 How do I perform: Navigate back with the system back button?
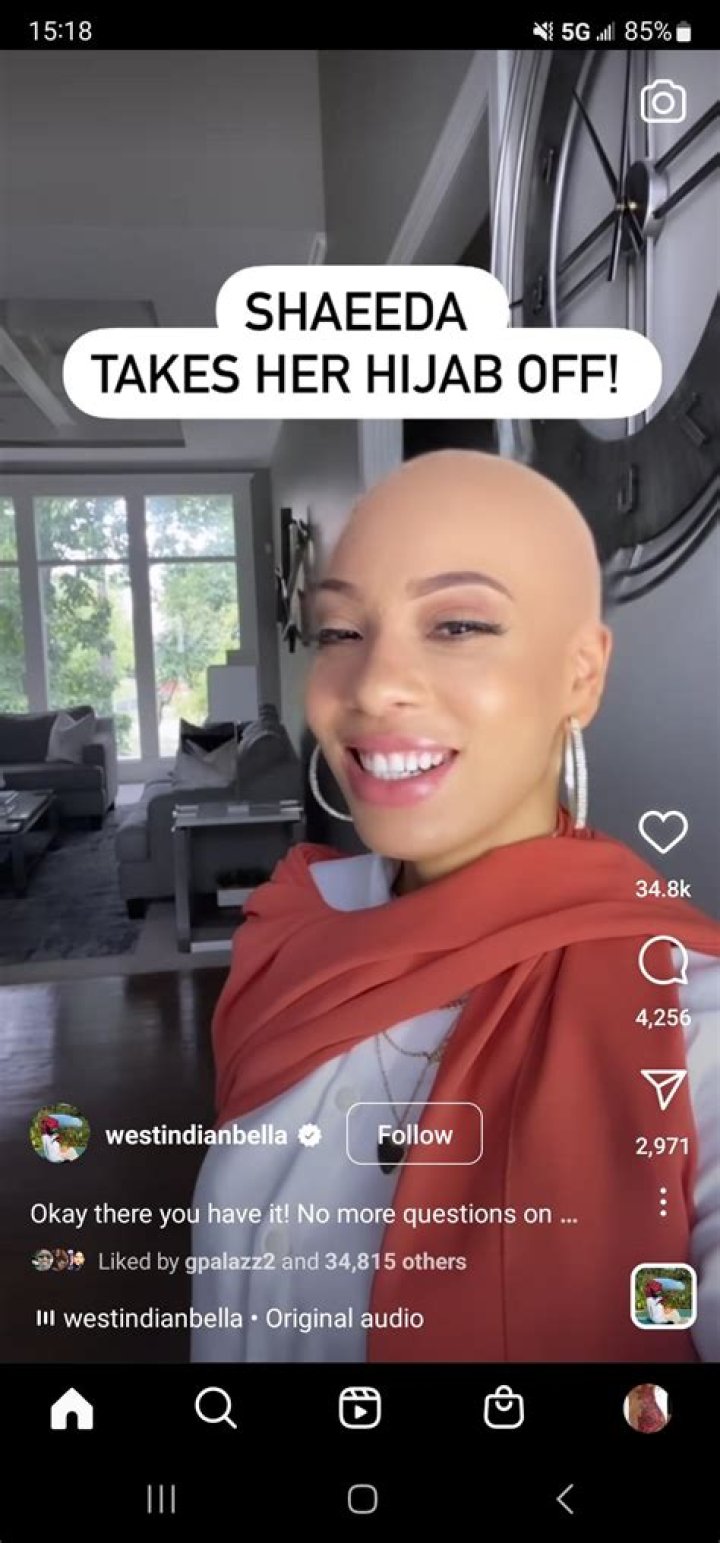click(565, 1498)
